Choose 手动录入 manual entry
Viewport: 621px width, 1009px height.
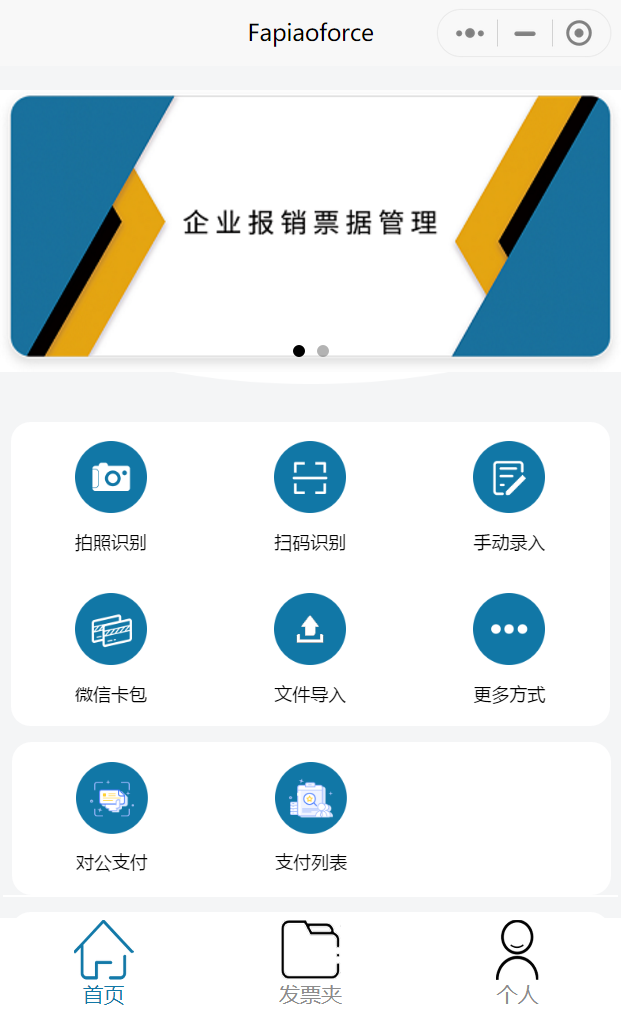(x=509, y=477)
